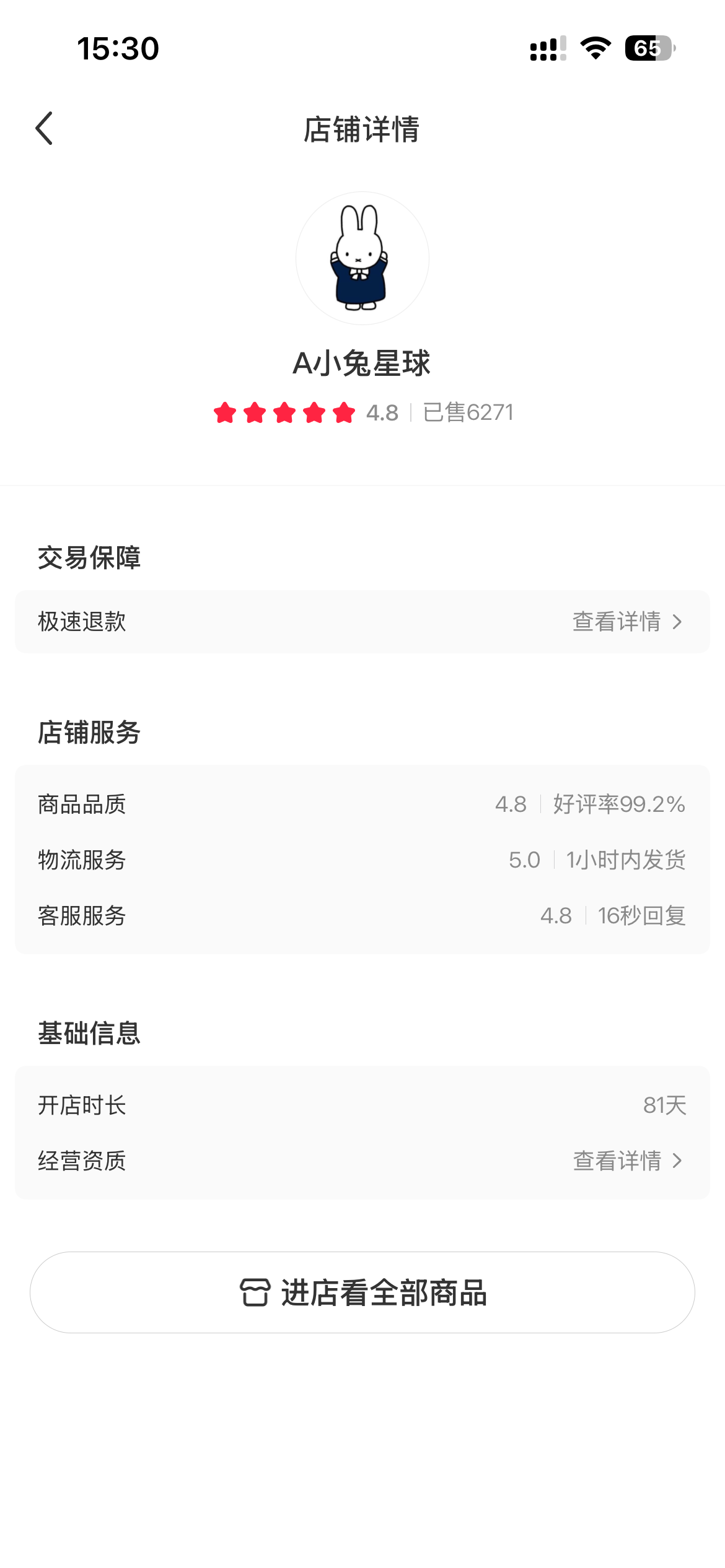725x1568 pixels.
Task: Tap 进店看全部商品 button
Action: point(362,1292)
